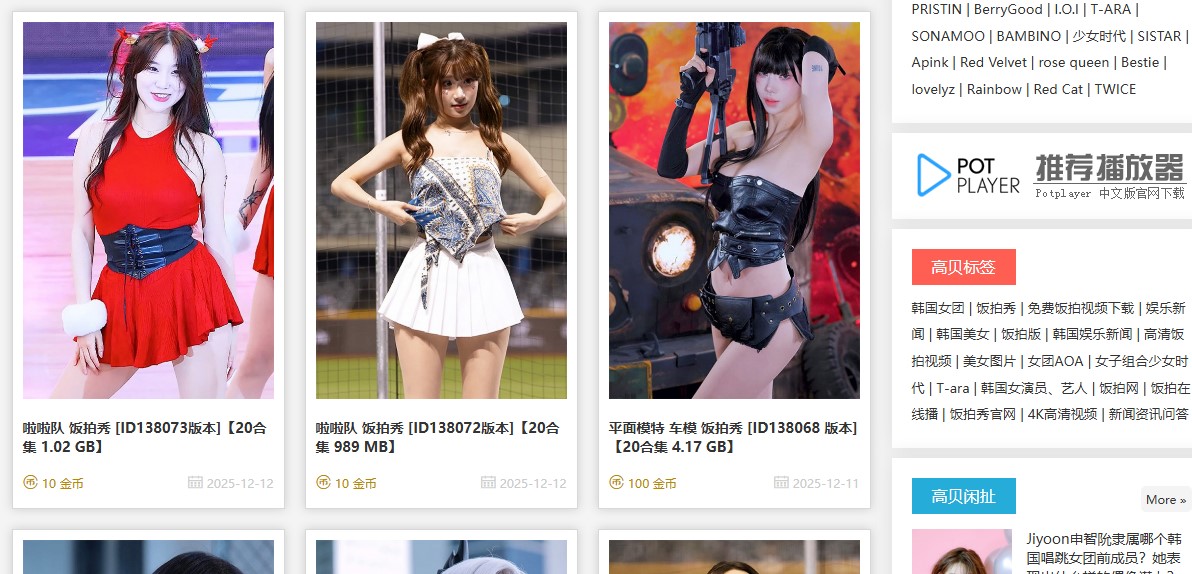Tap the 4K高清视频 tag
This screenshot has height=574, width=1192.
tap(1063, 414)
